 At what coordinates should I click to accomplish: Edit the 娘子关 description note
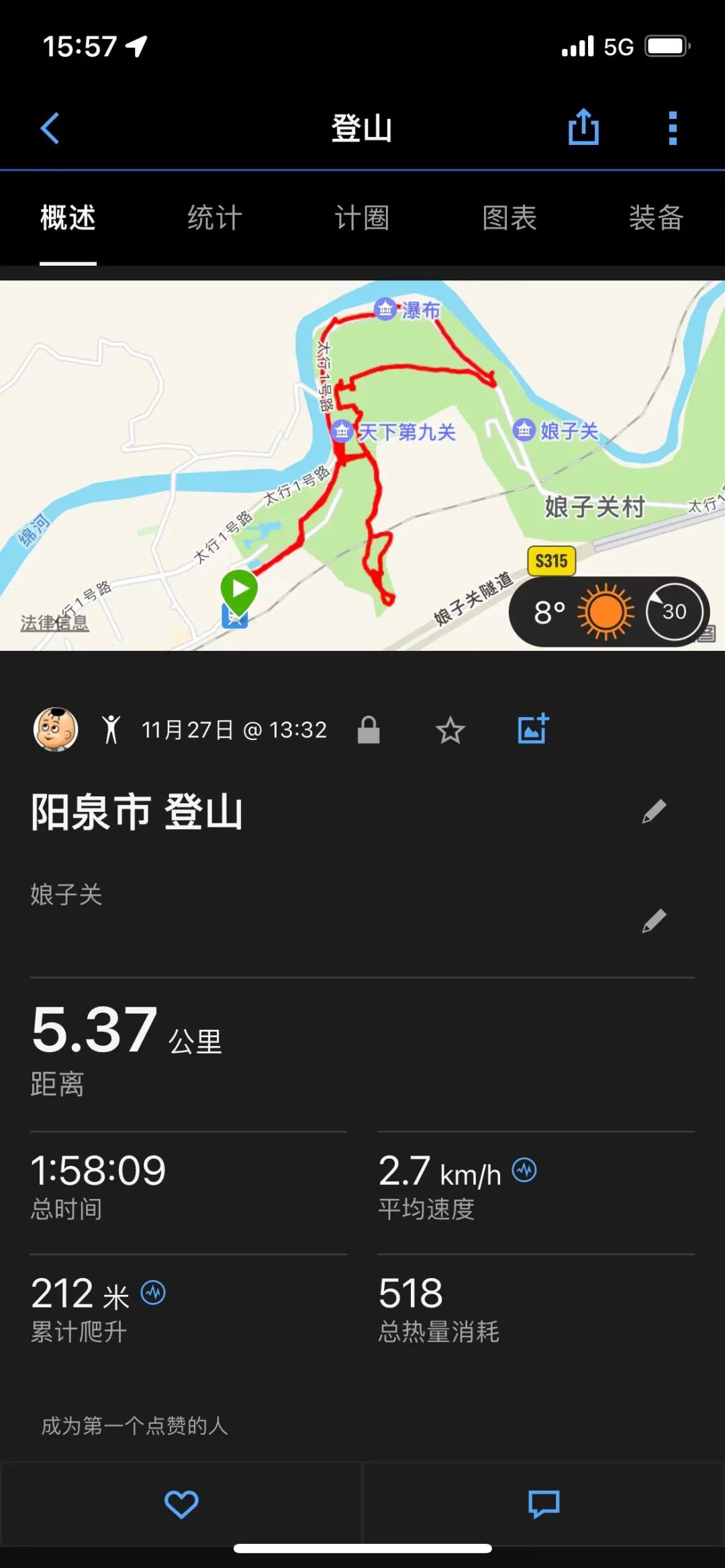pyautogui.click(x=654, y=921)
